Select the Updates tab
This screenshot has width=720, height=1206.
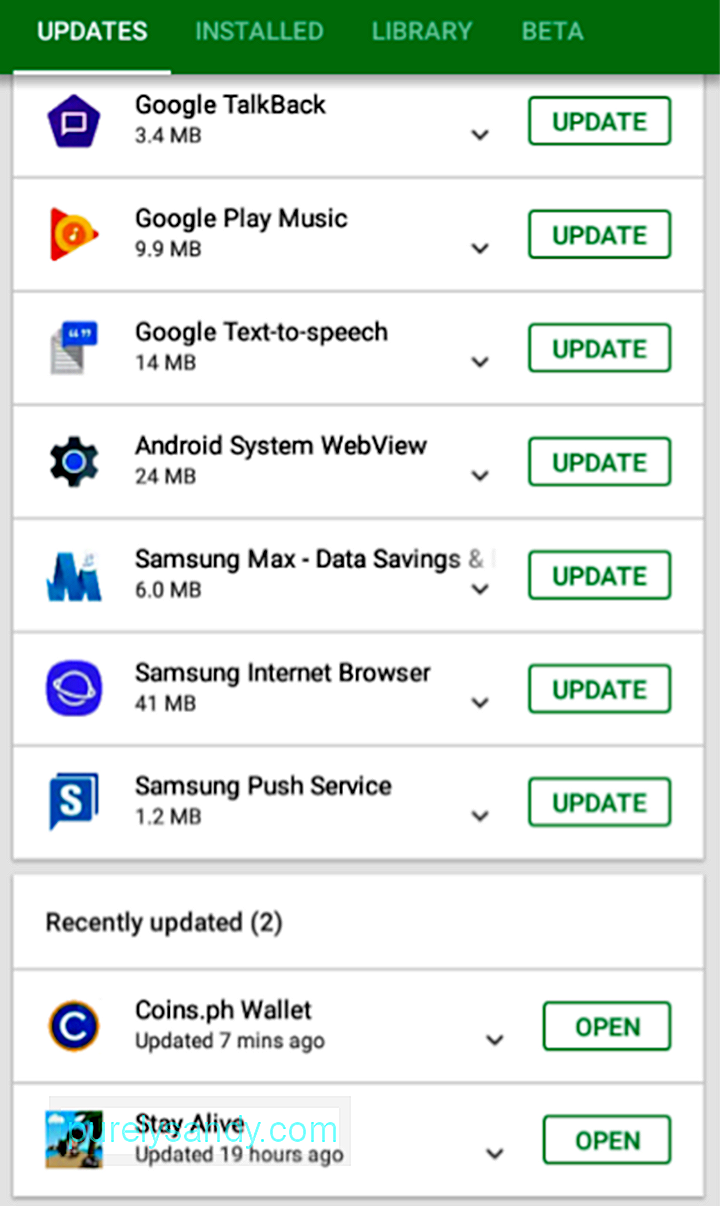pos(92,31)
